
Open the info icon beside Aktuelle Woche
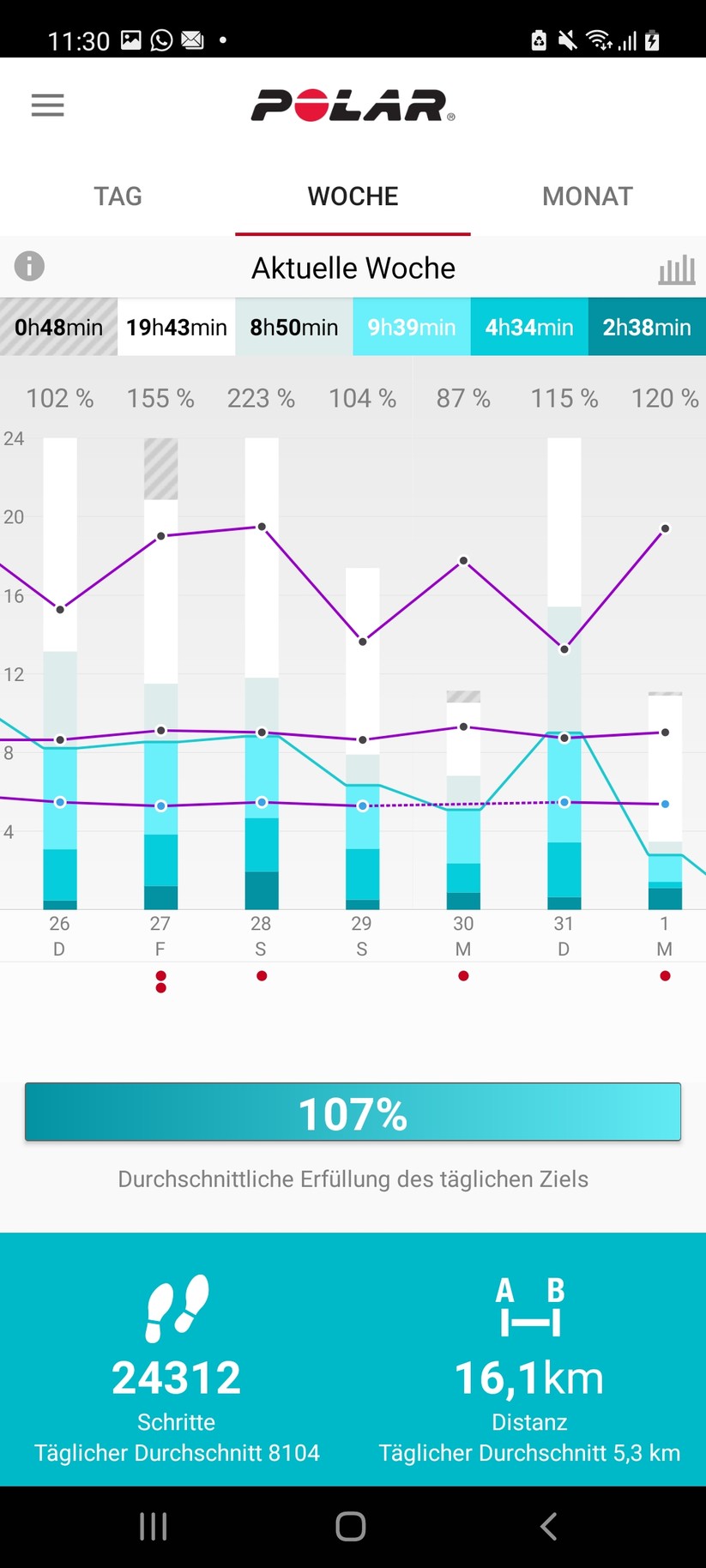(x=29, y=266)
